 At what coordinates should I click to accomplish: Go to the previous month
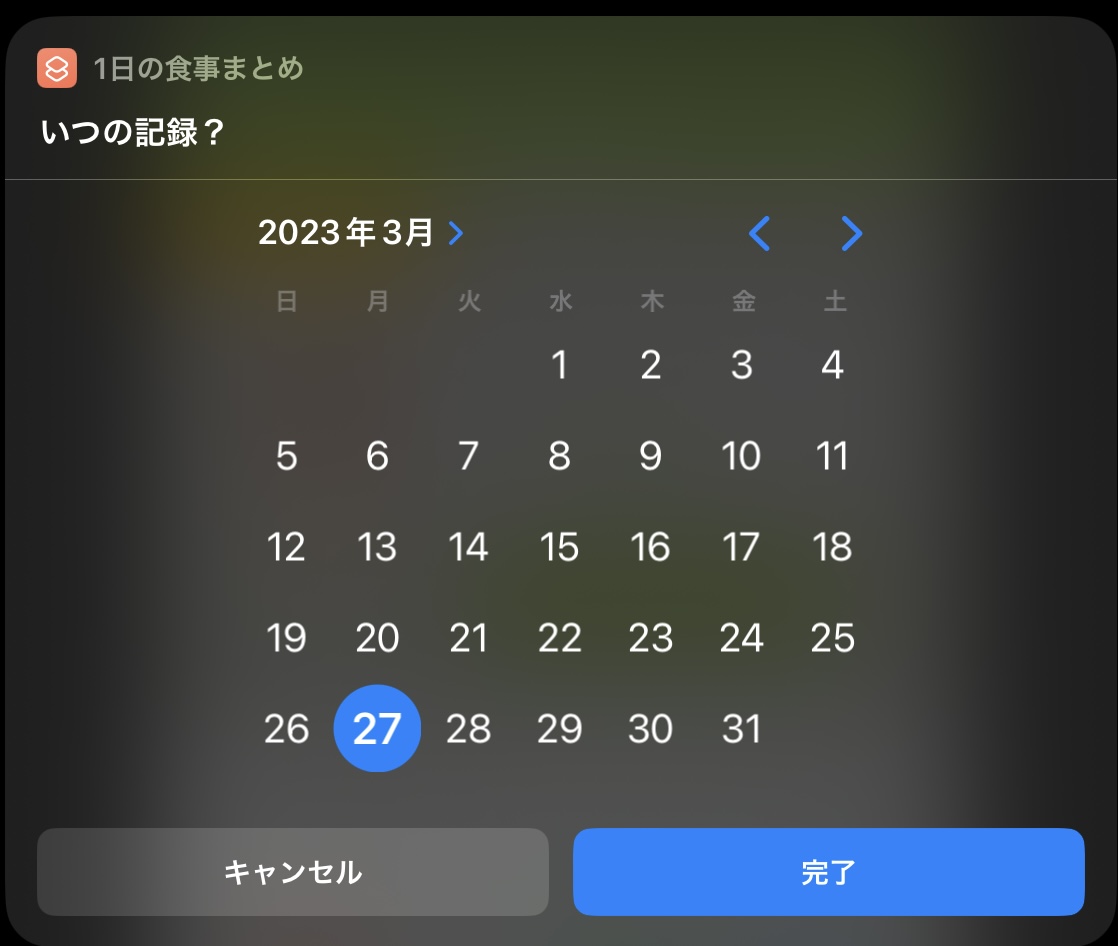tap(760, 234)
